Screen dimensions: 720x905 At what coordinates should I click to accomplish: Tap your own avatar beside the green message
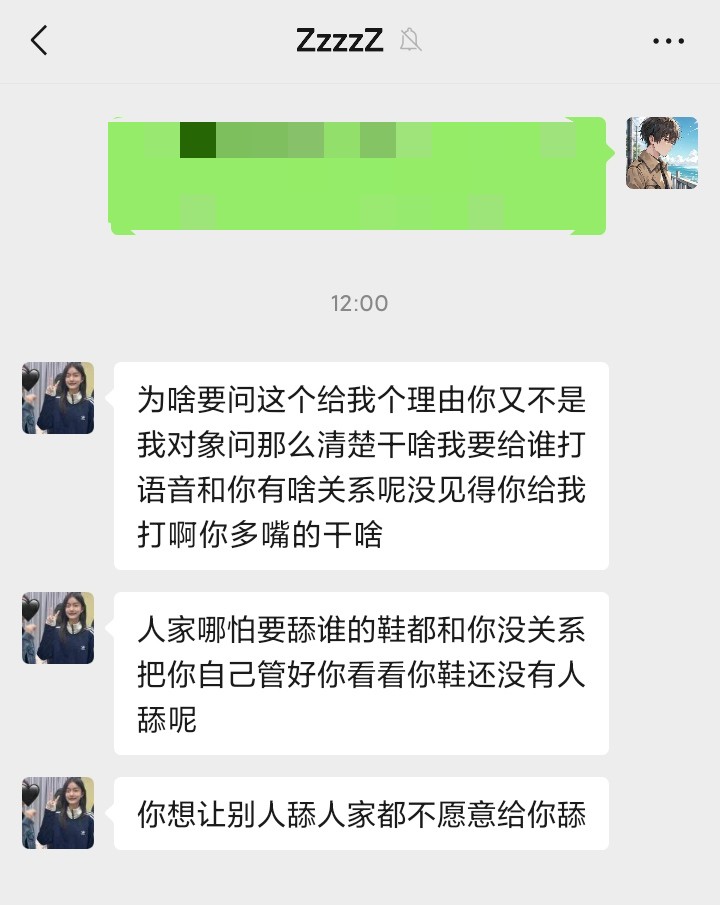pyautogui.click(x=661, y=153)
